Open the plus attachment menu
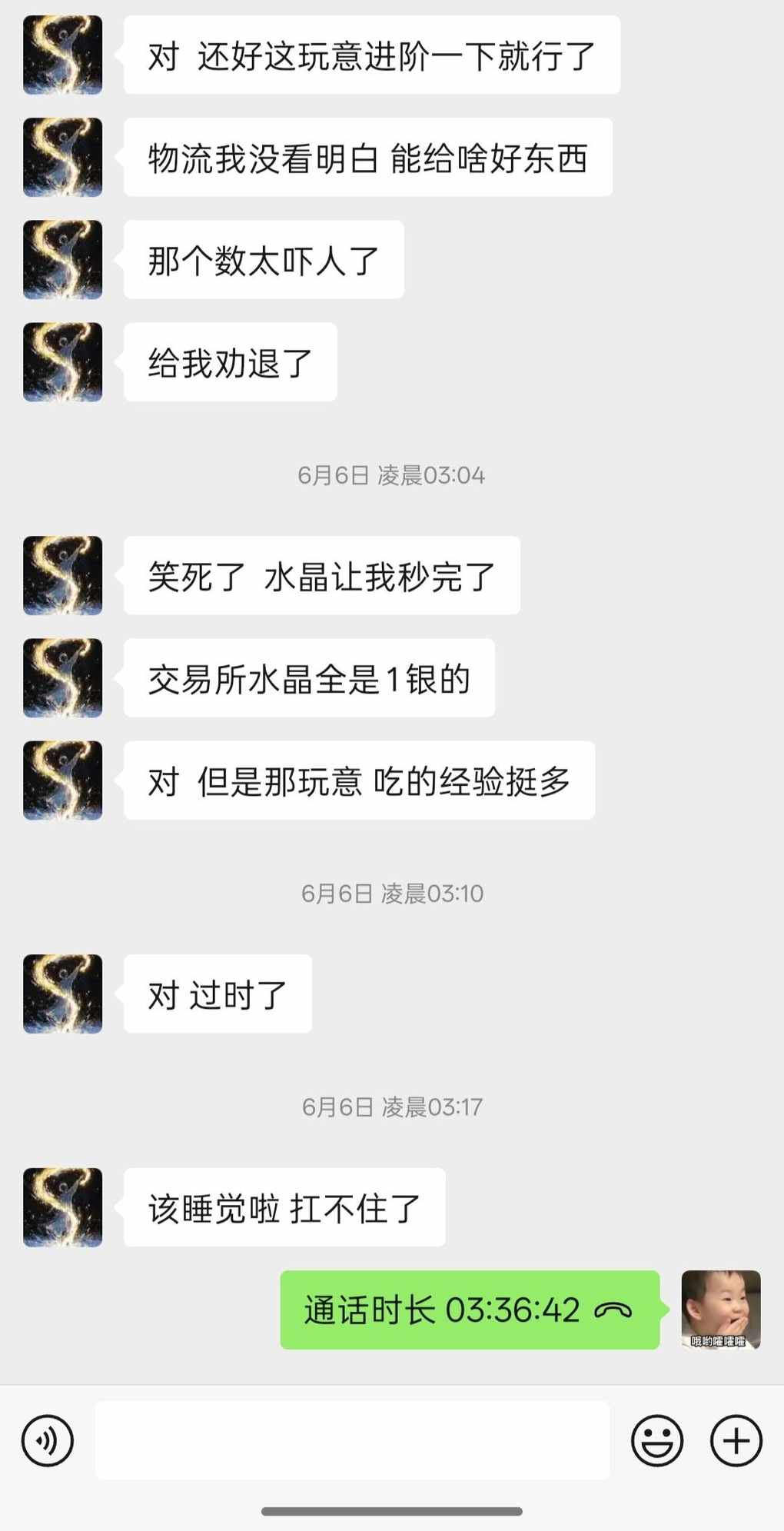This screenshot has width=784, height=1531. 736,1440
